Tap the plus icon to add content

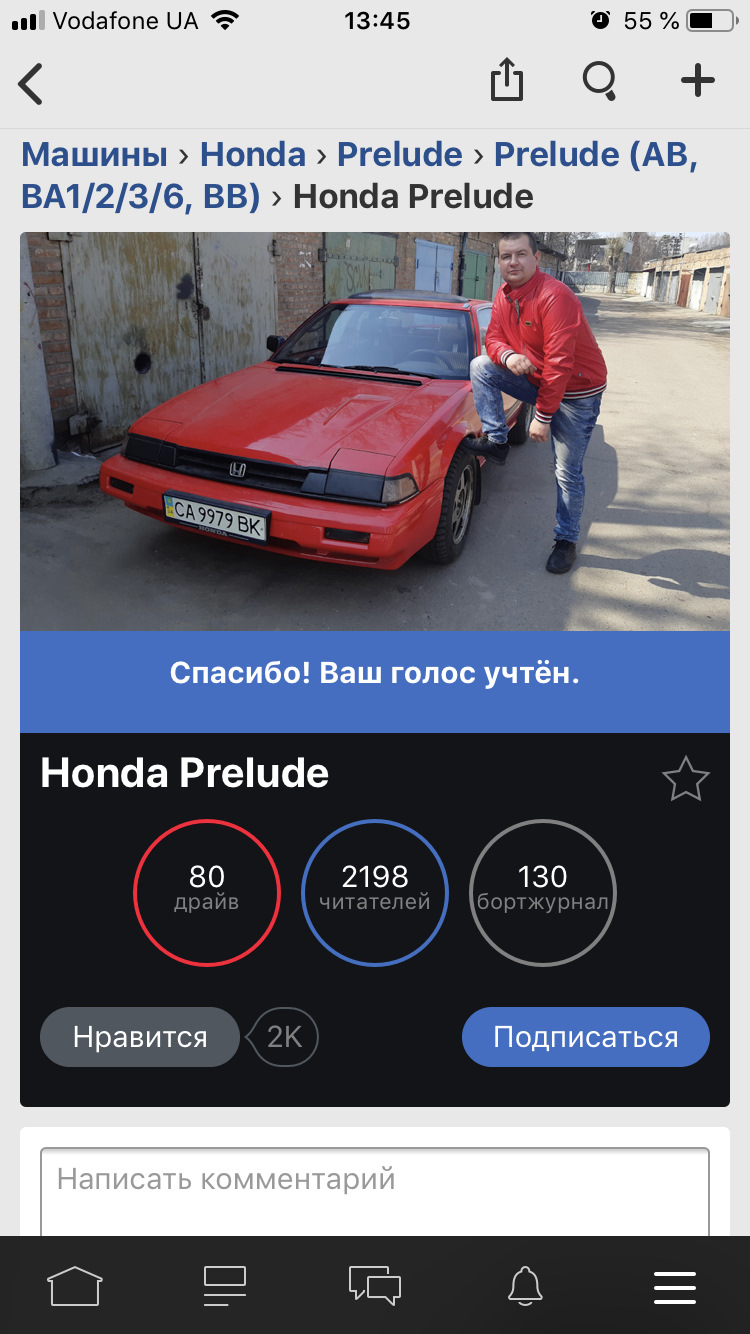pyautogui.click(x=696, y=83)
